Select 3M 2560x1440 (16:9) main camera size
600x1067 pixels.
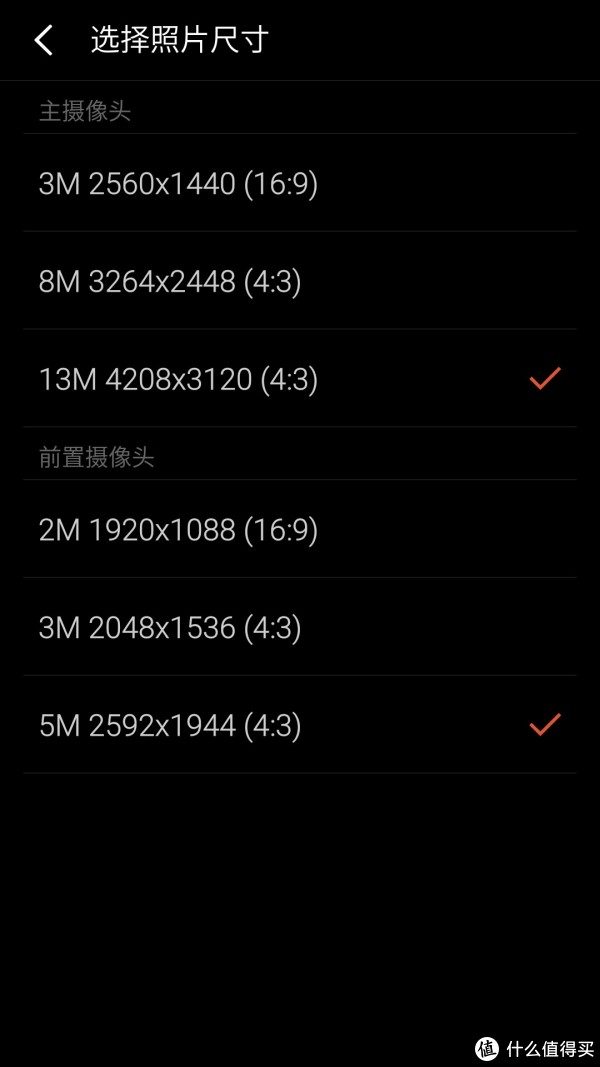tap(299, 183)
